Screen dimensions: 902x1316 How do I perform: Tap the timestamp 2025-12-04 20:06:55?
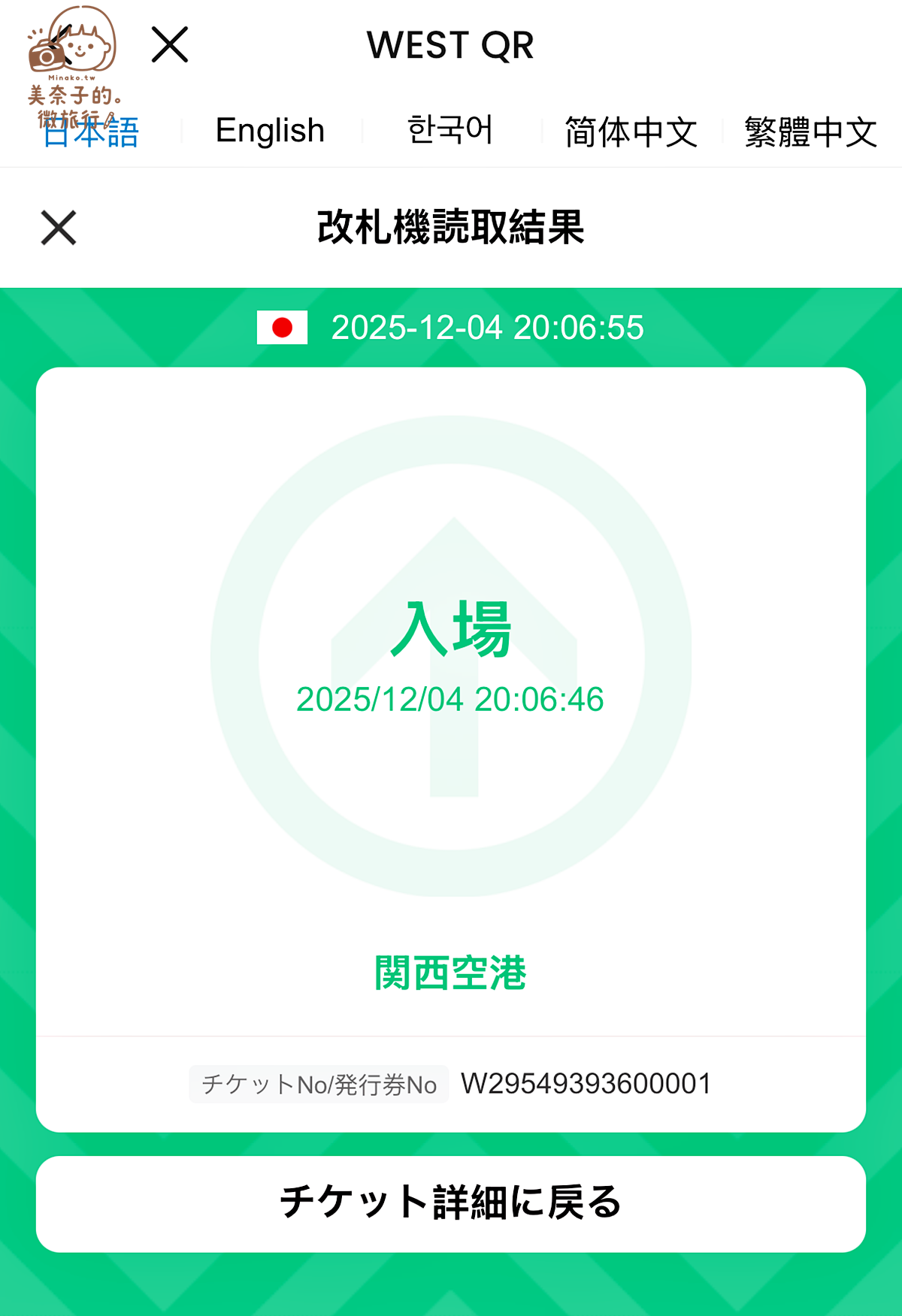pos(489,328)
